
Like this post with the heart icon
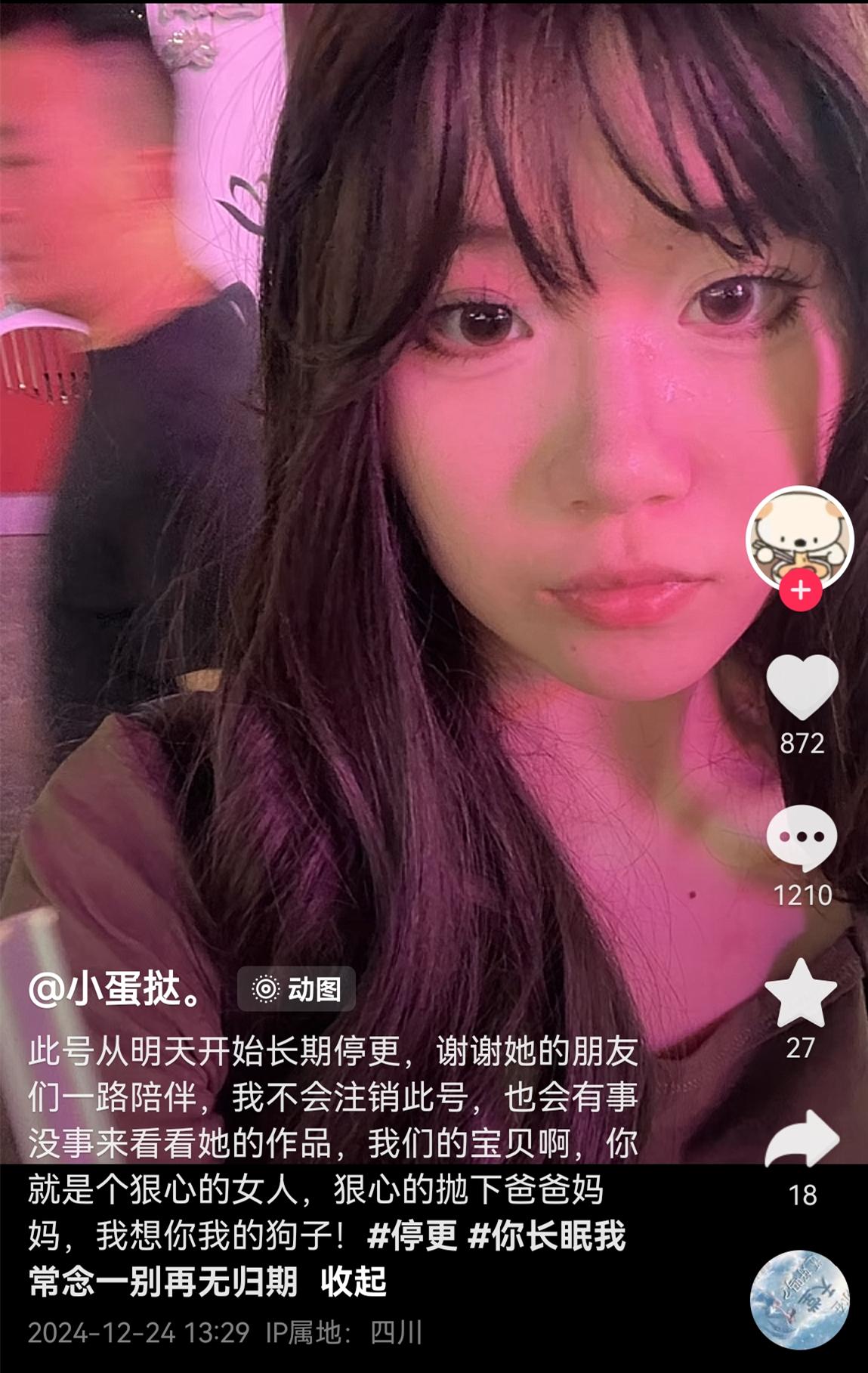(x=802, y=687)
